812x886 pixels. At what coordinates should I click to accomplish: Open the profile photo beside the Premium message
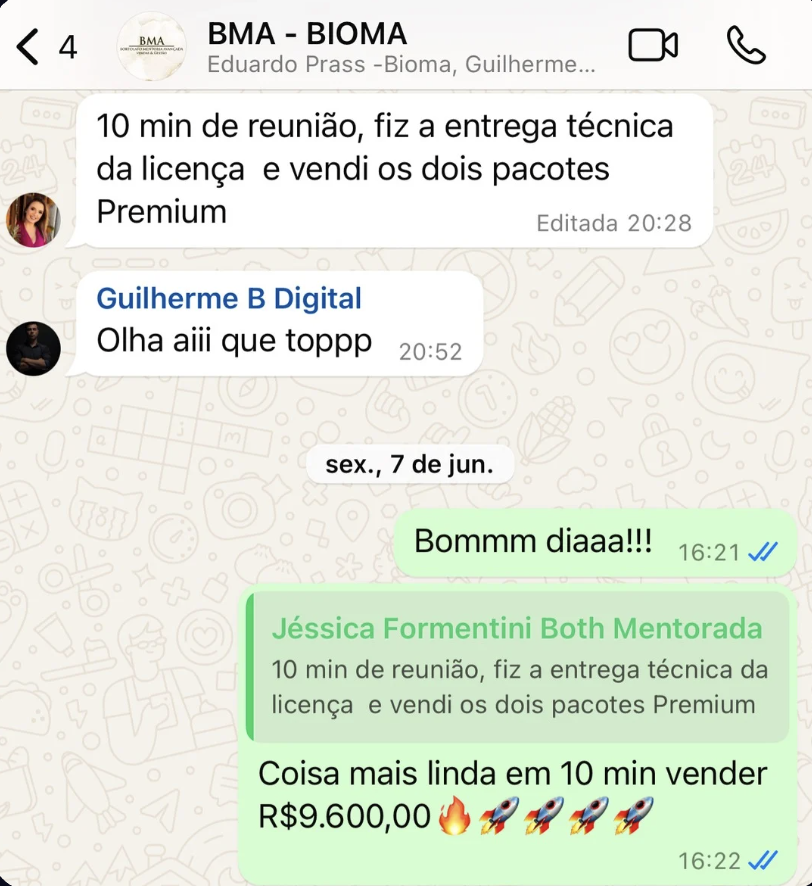[x=34, y=219]
